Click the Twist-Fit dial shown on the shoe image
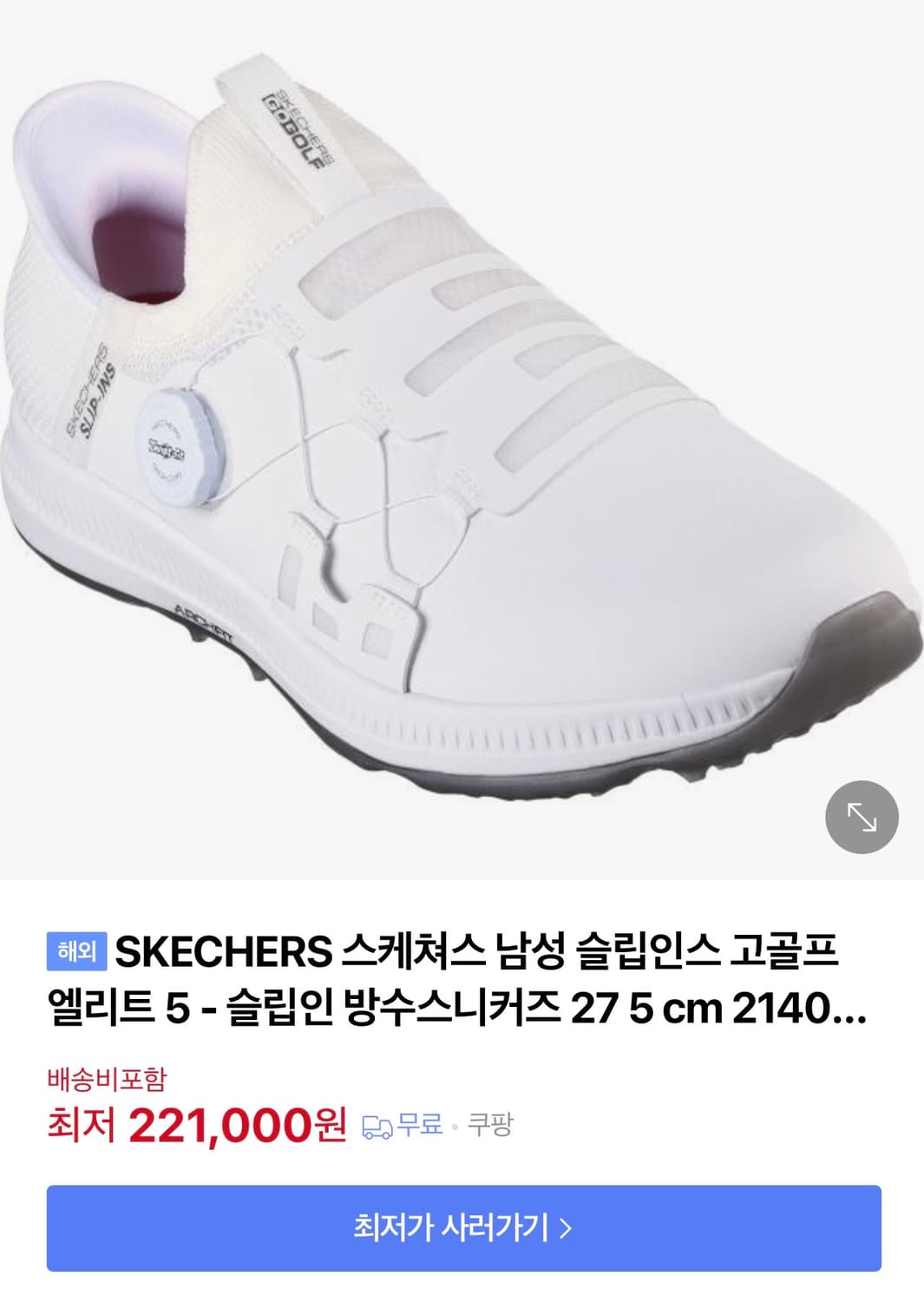The image size is (924, 1302). 180,445
